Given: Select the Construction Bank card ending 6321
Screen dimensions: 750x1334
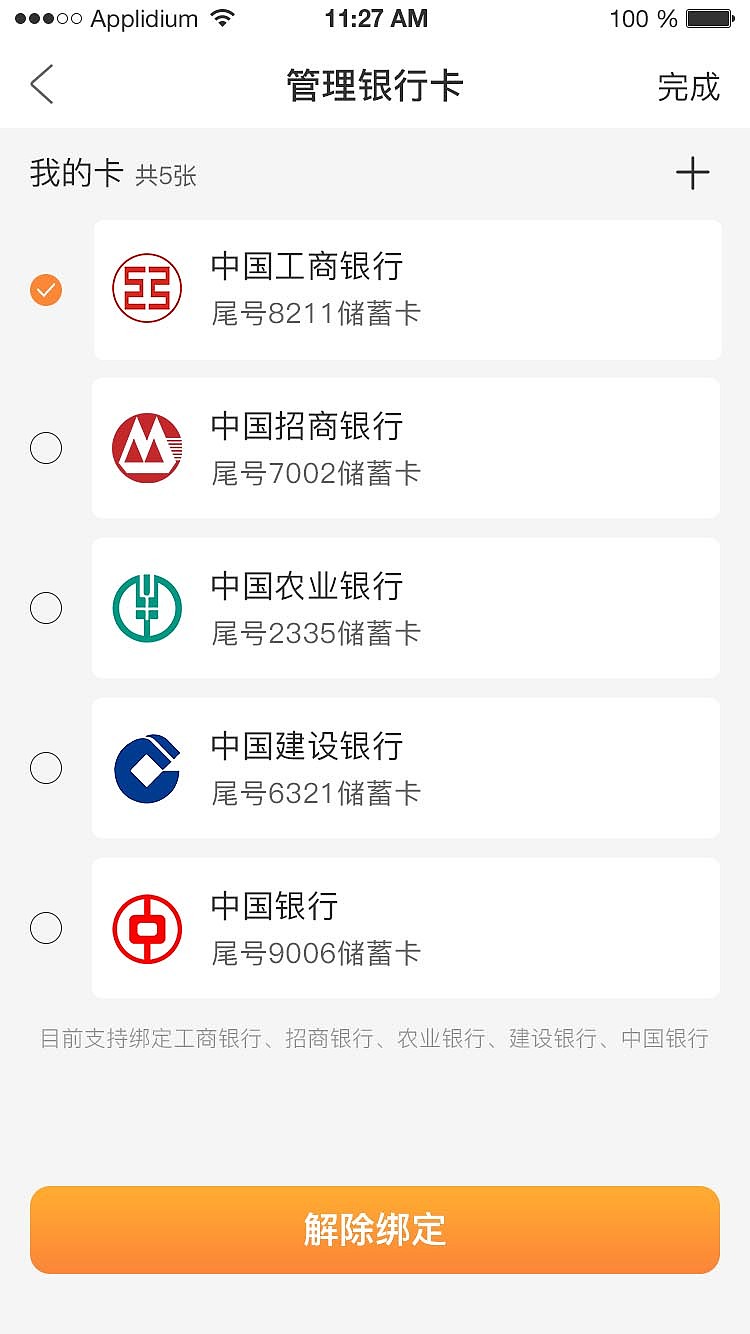Looking at the screenshot, I should [46, 768].
